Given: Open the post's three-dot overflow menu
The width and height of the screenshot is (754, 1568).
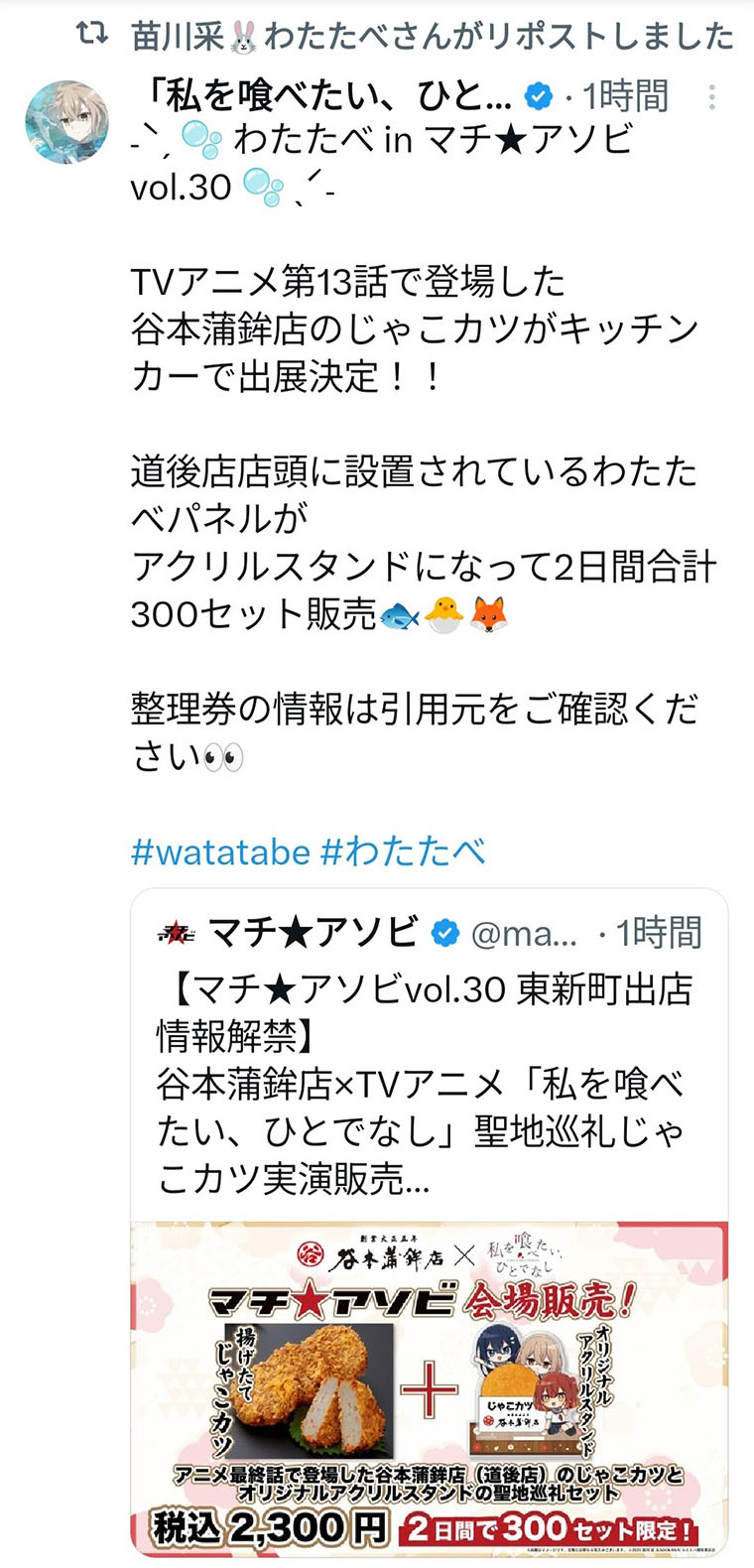Looking at the screenshot, I should pyautogui.click(x=711, y=97).
